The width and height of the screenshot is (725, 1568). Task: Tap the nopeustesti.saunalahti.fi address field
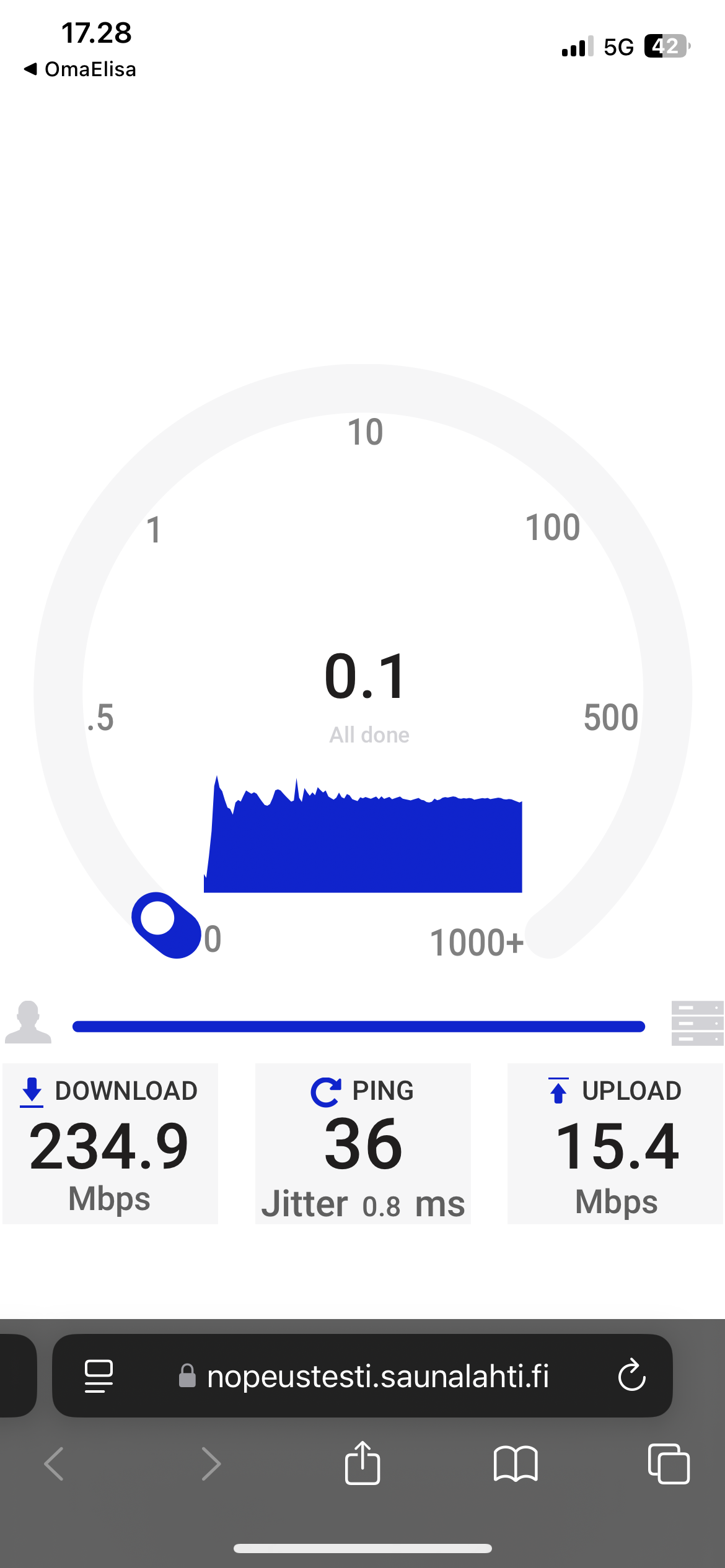pyautogui.click(x=362, y=1375)
